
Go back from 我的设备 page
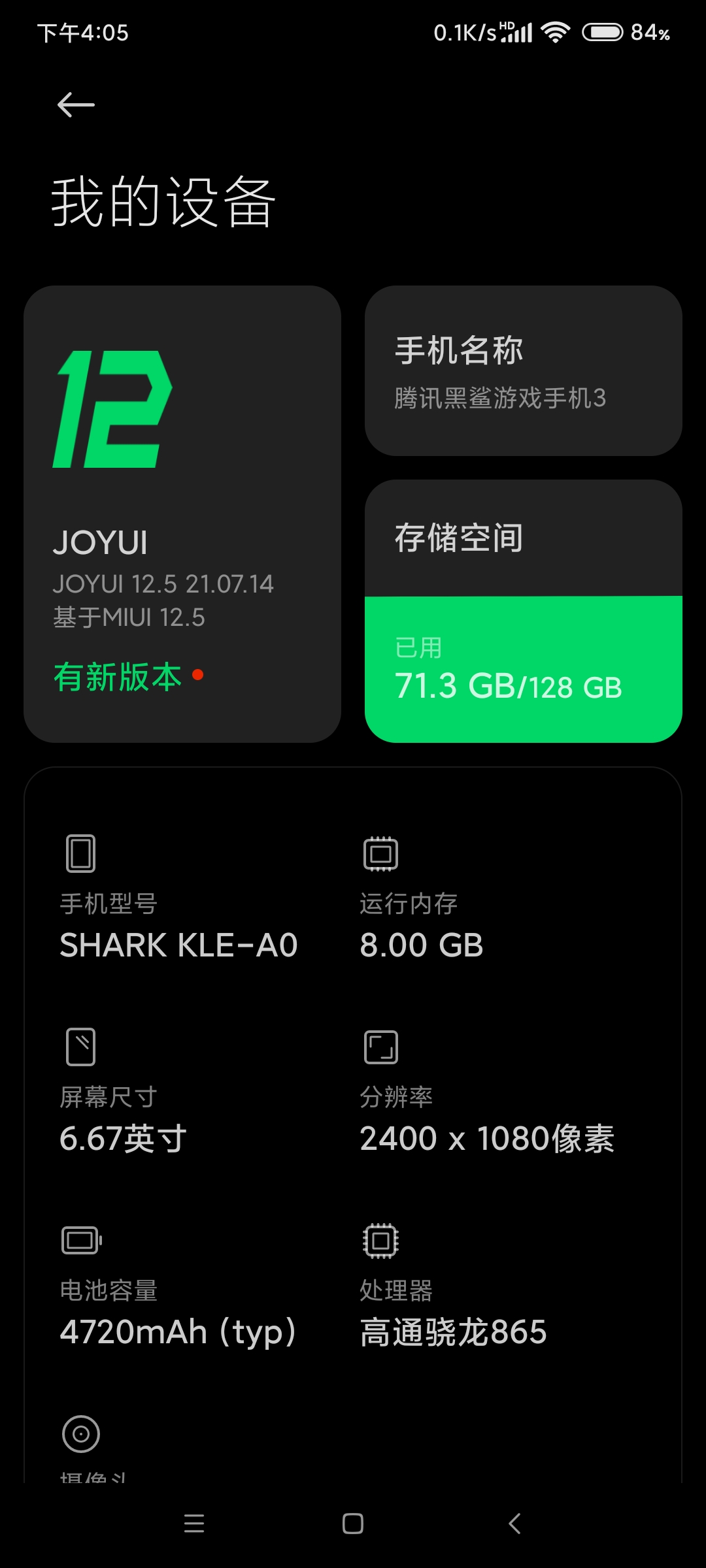[x=76, y=105]
